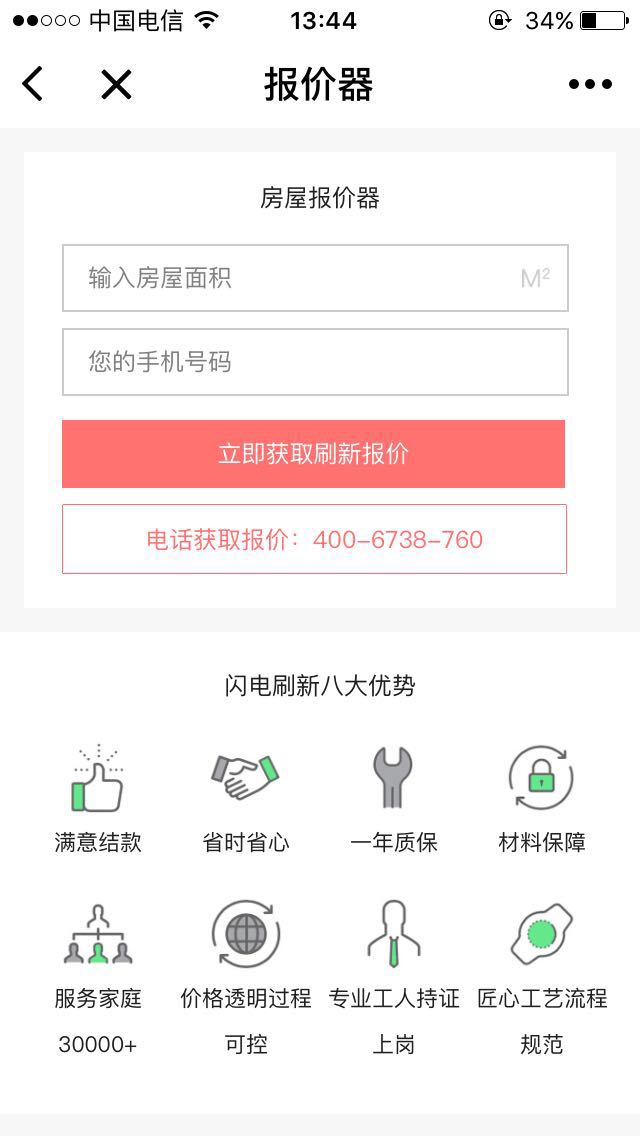Screen dimensions: 640x1136
Task: Tap the 您的手机号码 input field
Action: (x=314, y=362)
